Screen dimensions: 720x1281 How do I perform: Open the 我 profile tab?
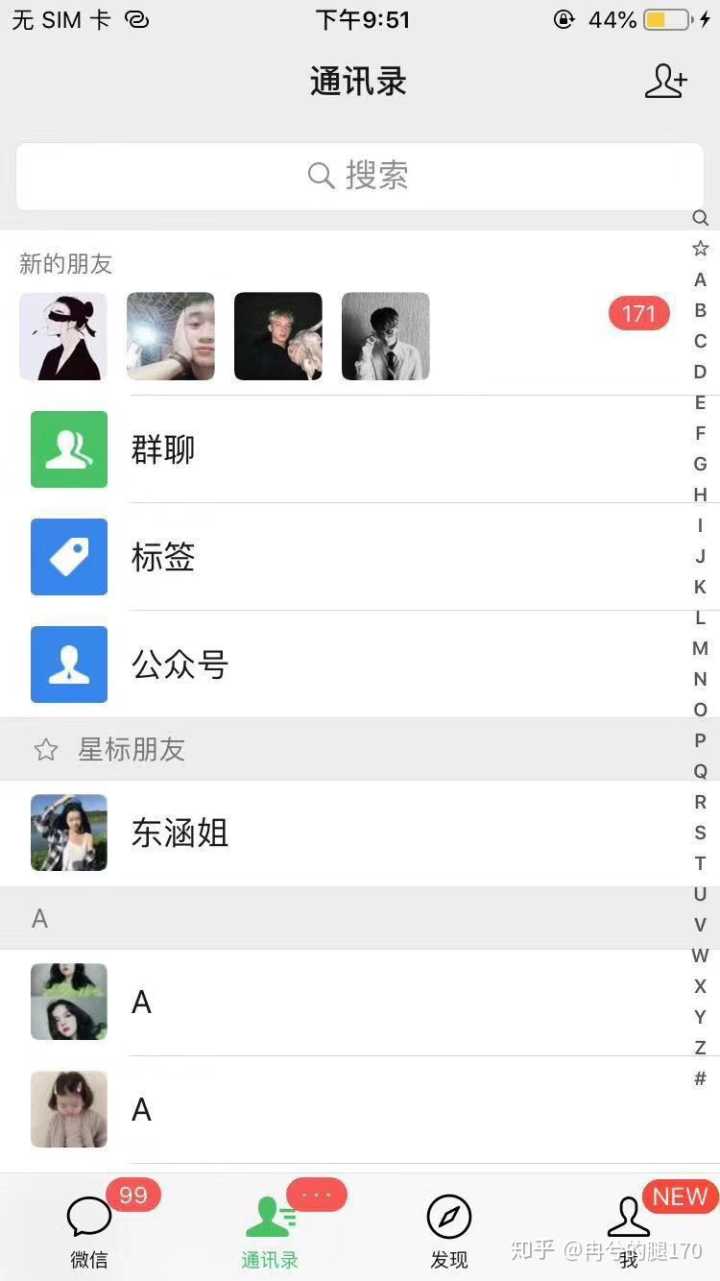click(x=629, y=1230)
